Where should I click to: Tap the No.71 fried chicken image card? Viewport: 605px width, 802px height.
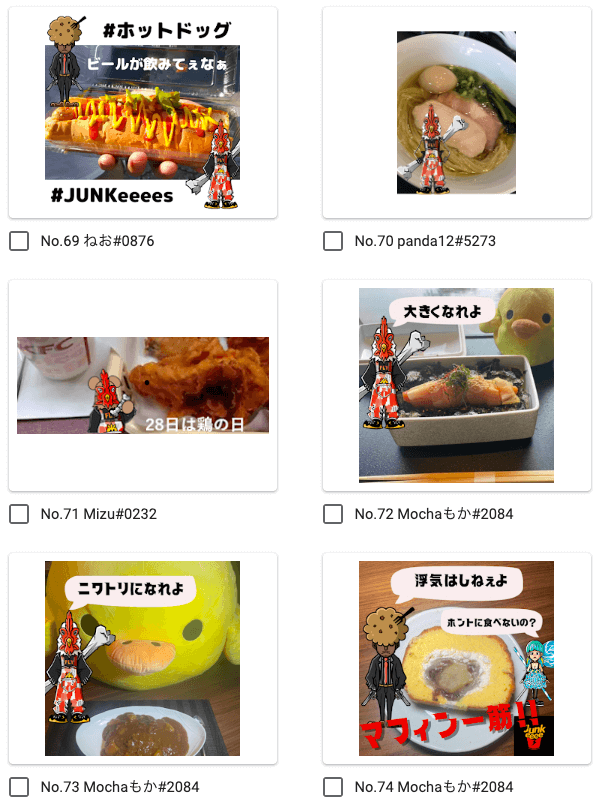click(143, 385)
